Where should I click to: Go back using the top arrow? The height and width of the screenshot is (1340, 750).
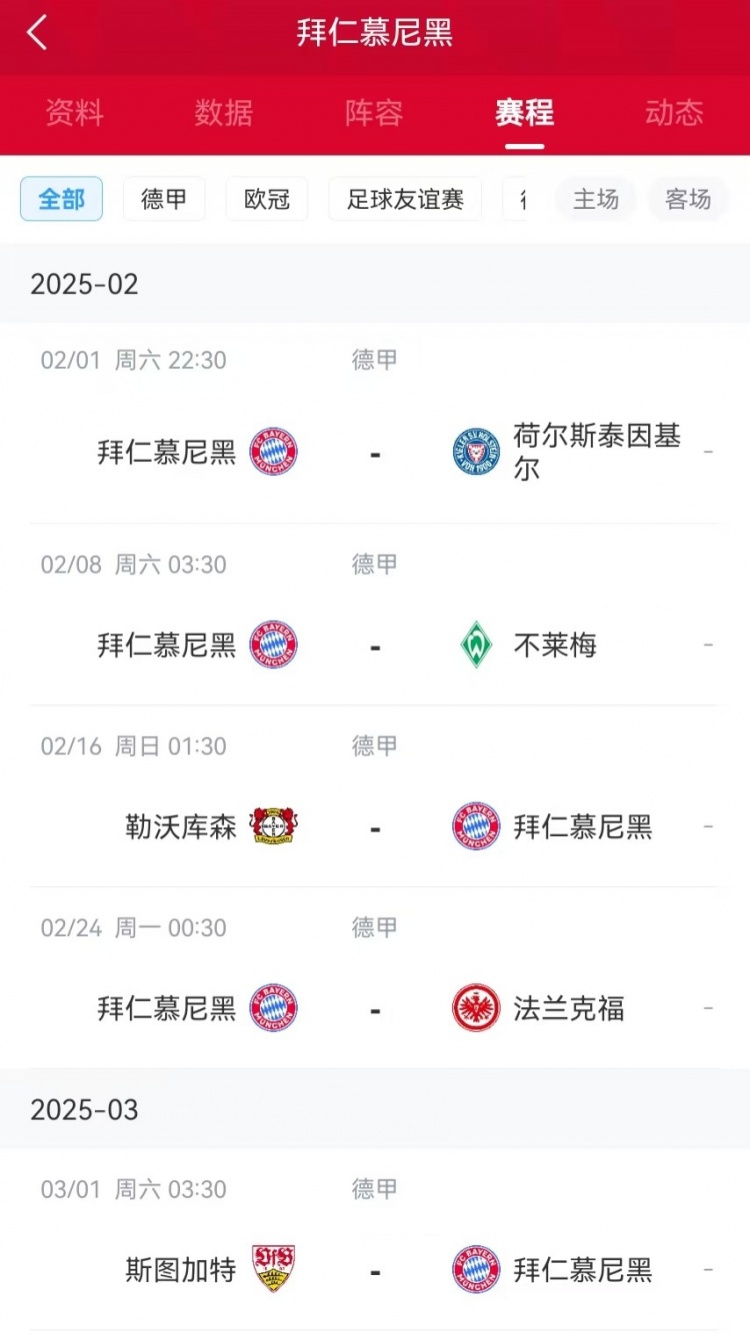tap(37, 33)
